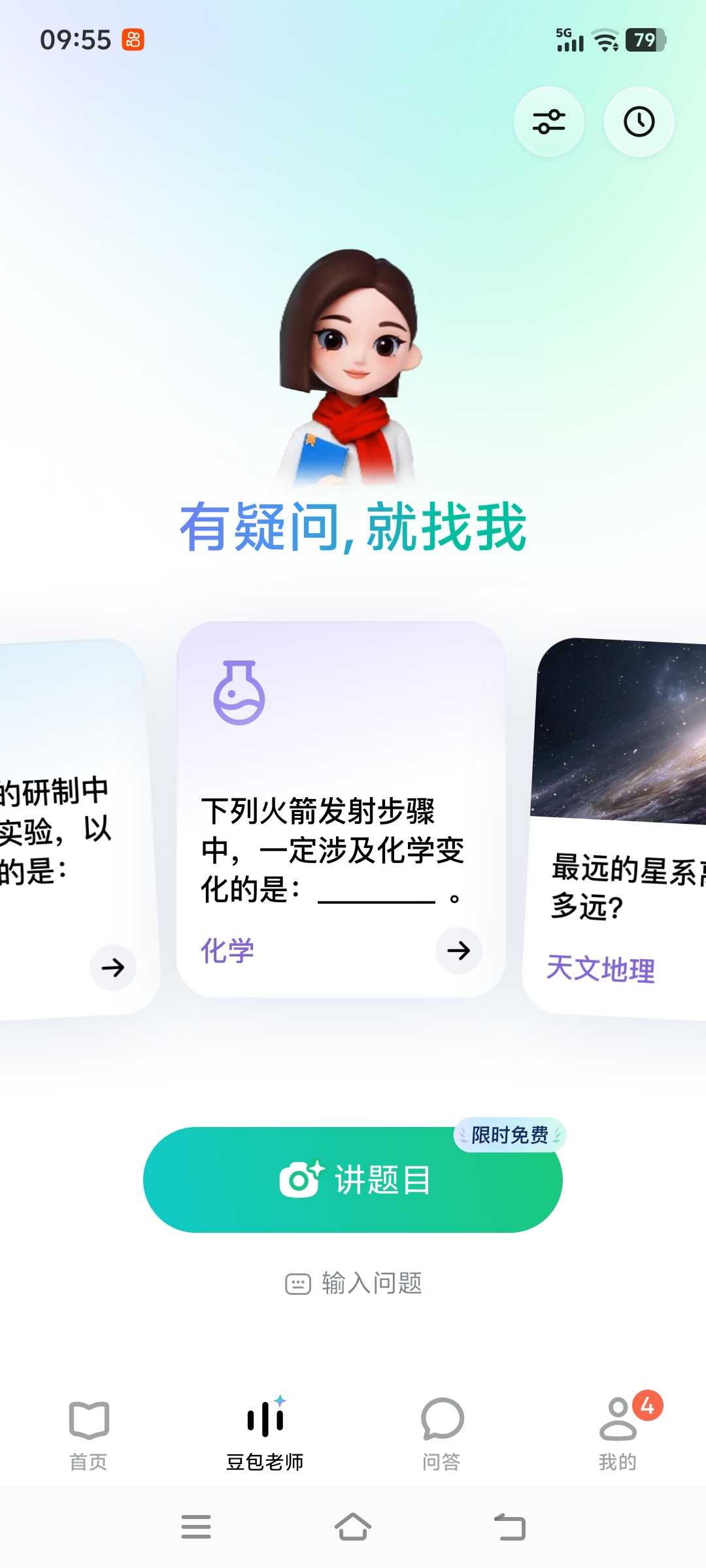Navigate back with the system back button
The height and width of the screenshot is (1568, 706).
pyautogui.click(x=510, y=1527)
